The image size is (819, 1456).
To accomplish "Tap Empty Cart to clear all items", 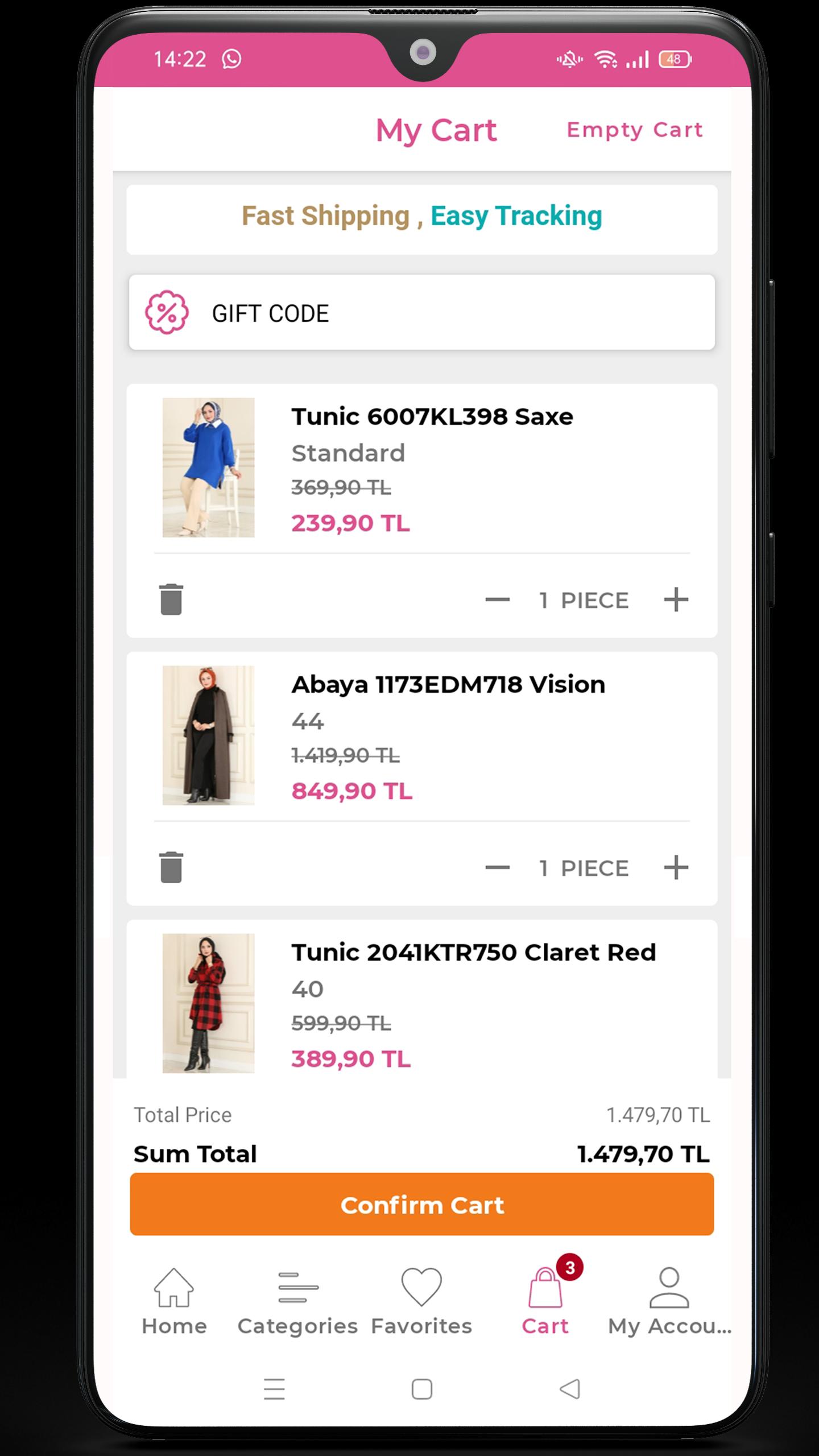I will tap(635, 130).
